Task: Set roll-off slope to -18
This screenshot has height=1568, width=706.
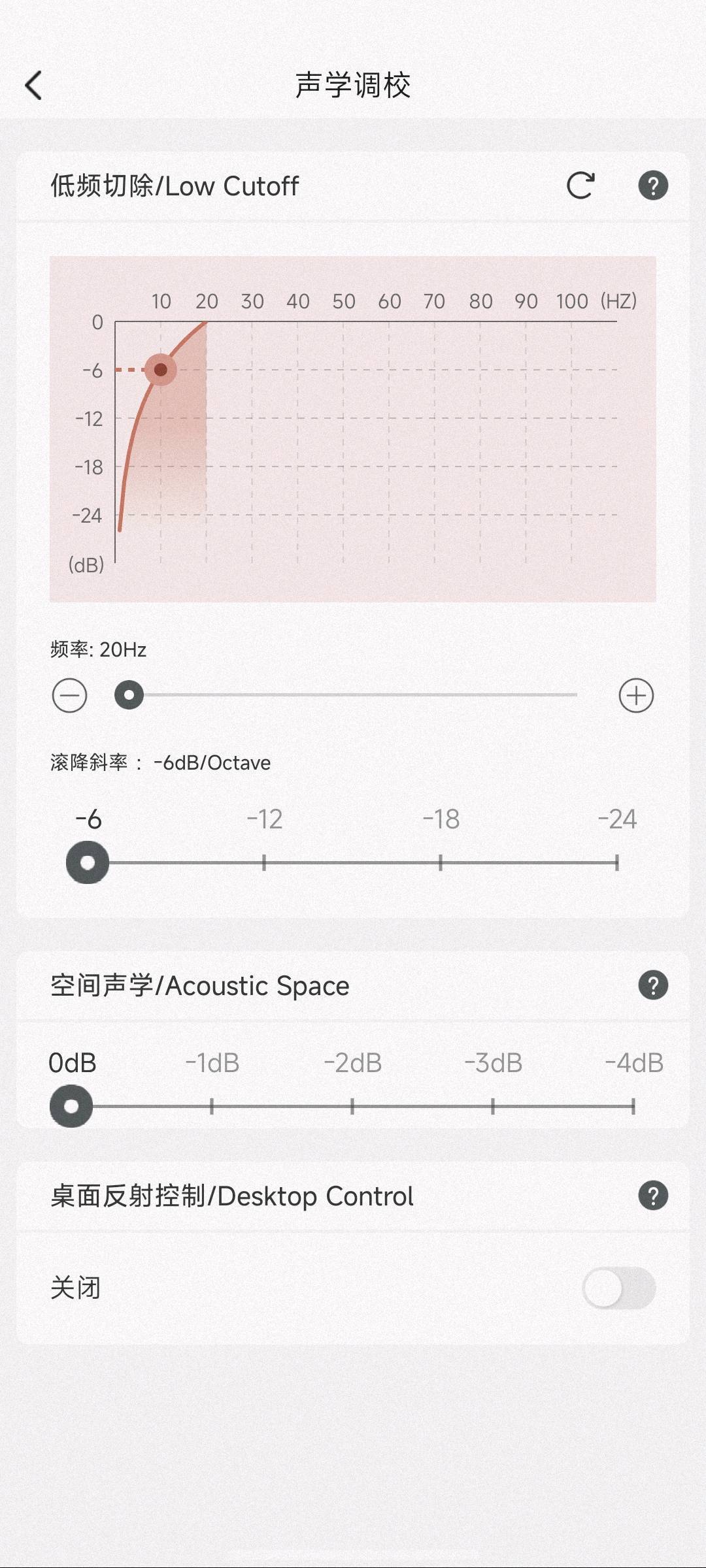Action: click(x=441, y=862)
